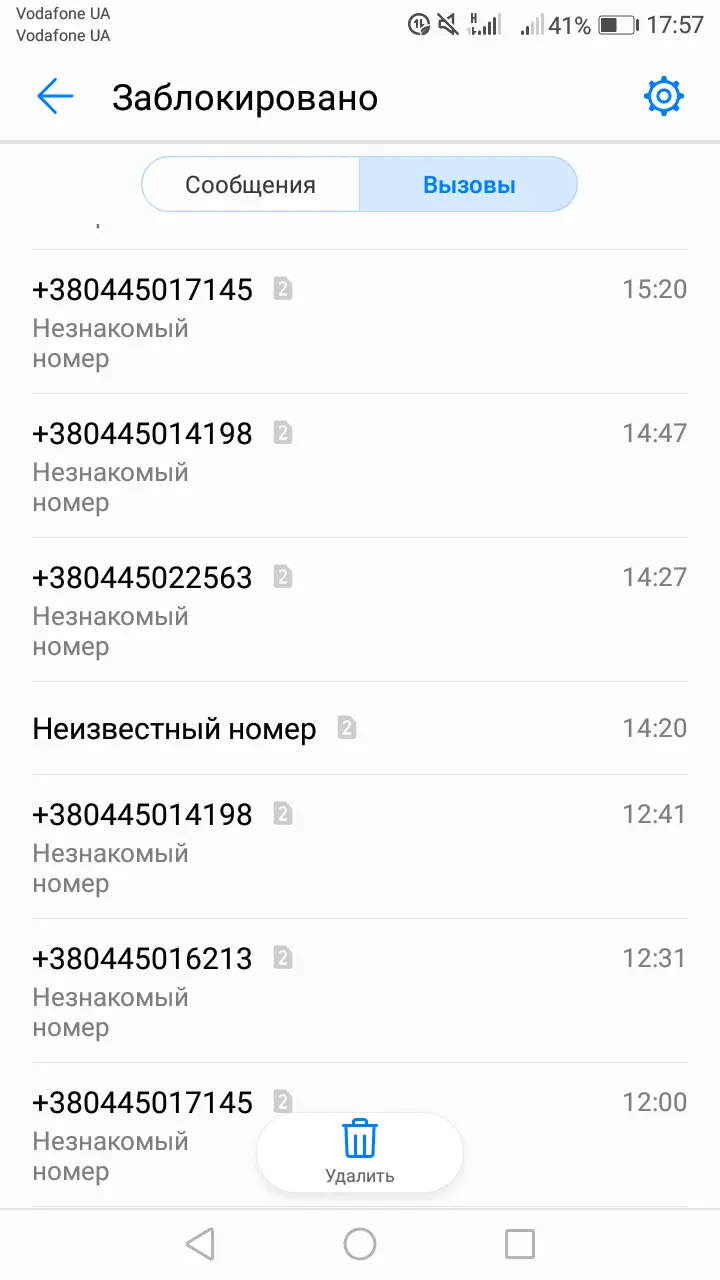Go back from the Заблокировано screen
The height and width of the screenshot is (1280, 720).
coord(55,97)
